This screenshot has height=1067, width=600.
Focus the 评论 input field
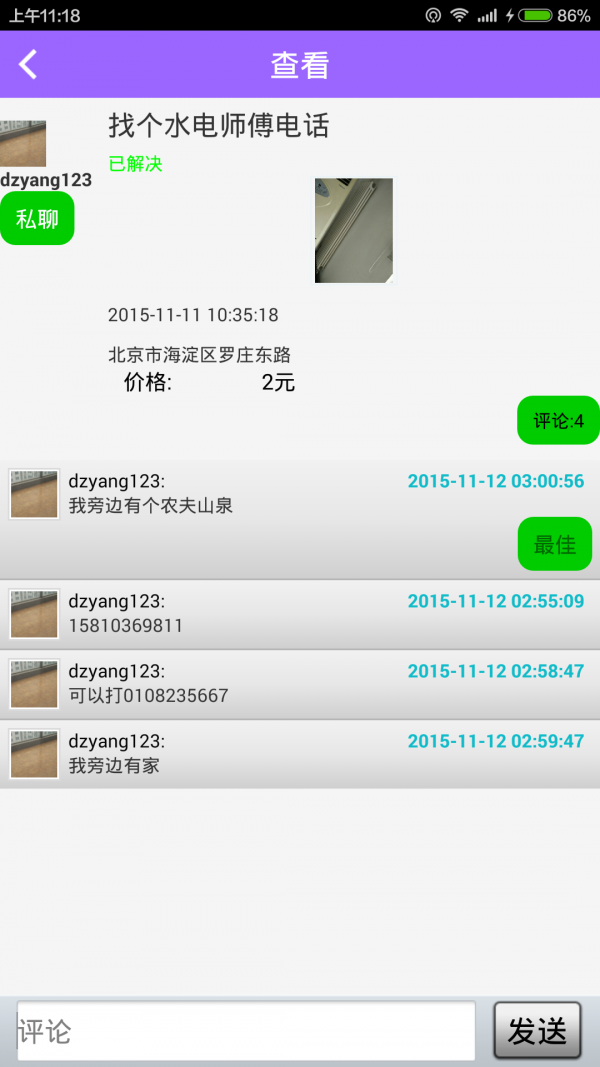[245, 1031]
